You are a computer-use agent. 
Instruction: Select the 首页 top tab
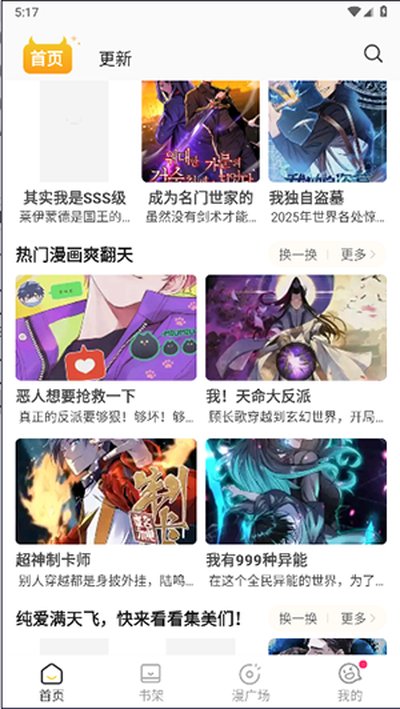pyautogui.click(x=47, y=58)
